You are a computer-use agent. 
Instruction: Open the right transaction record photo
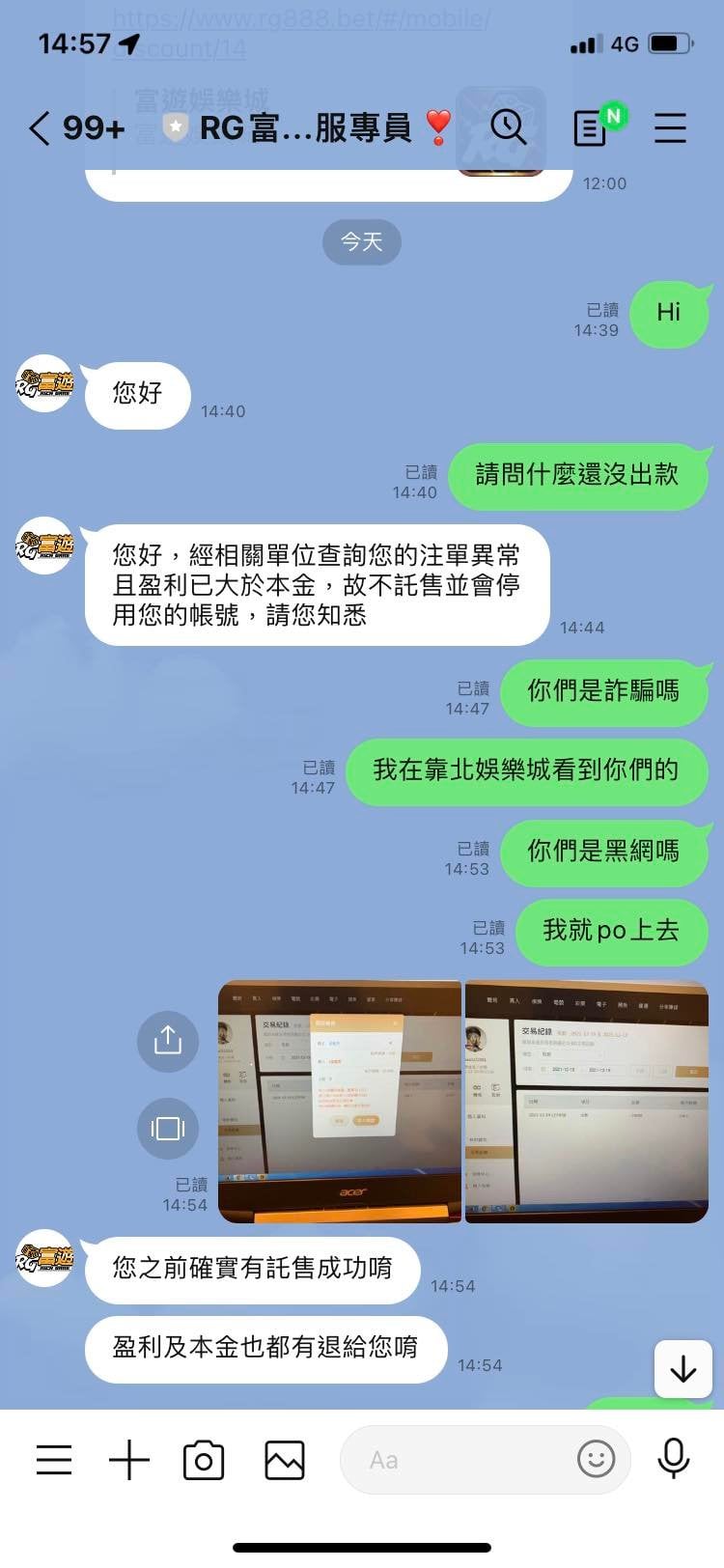(x=587, y=1102)
